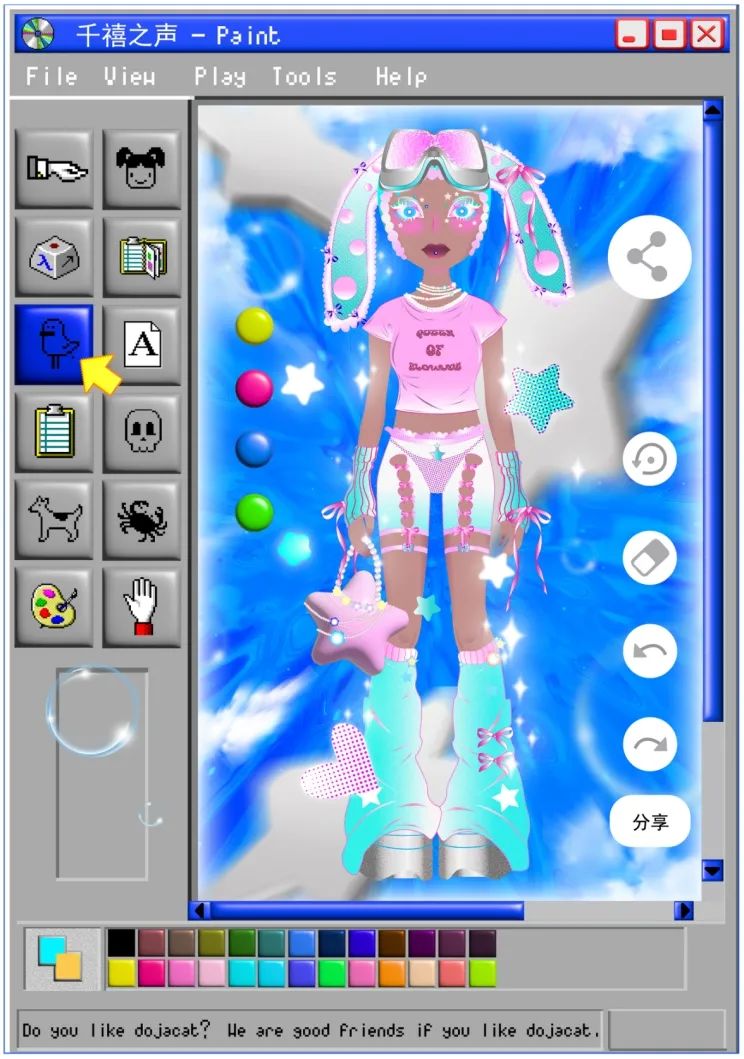Close the window with the X button
This screenshot has height=1059, width=744.
707,35
